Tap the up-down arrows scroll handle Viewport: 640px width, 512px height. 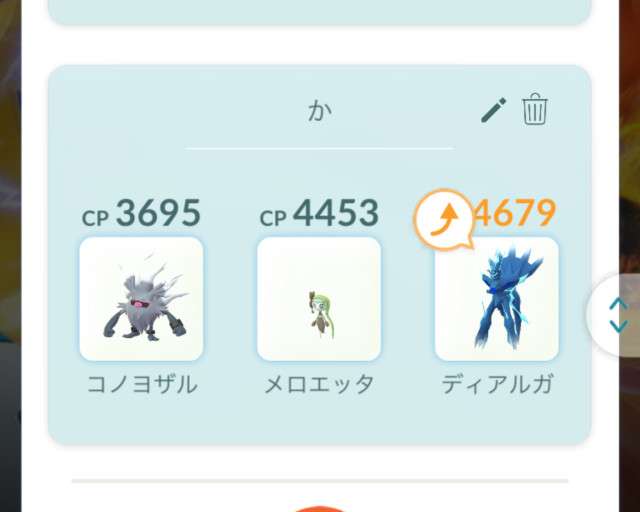pyautogui.click(x=618, y=315)
